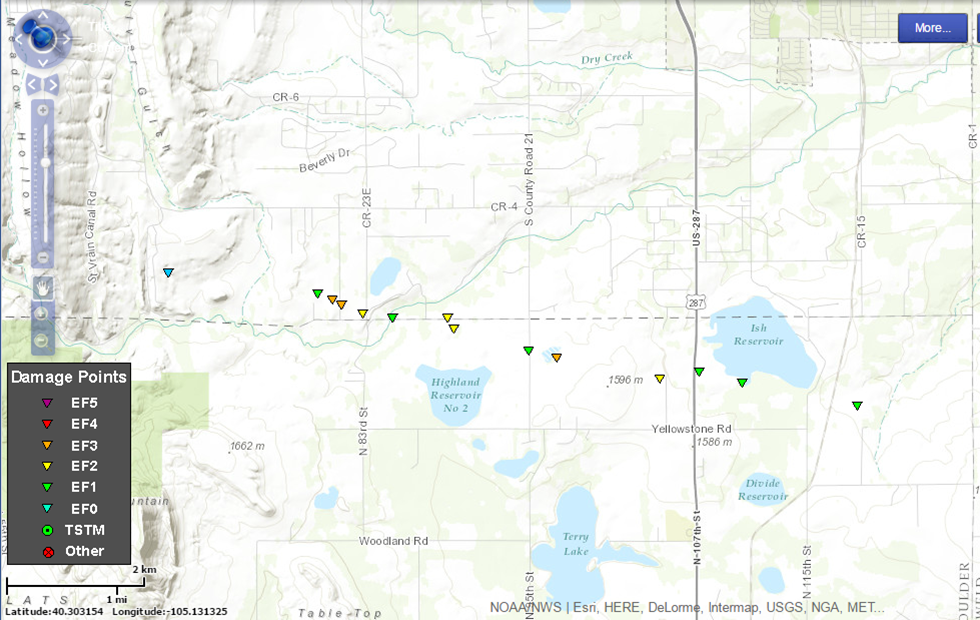
Task: Open the EF1 damage point near CR-15
Action: 857,405
